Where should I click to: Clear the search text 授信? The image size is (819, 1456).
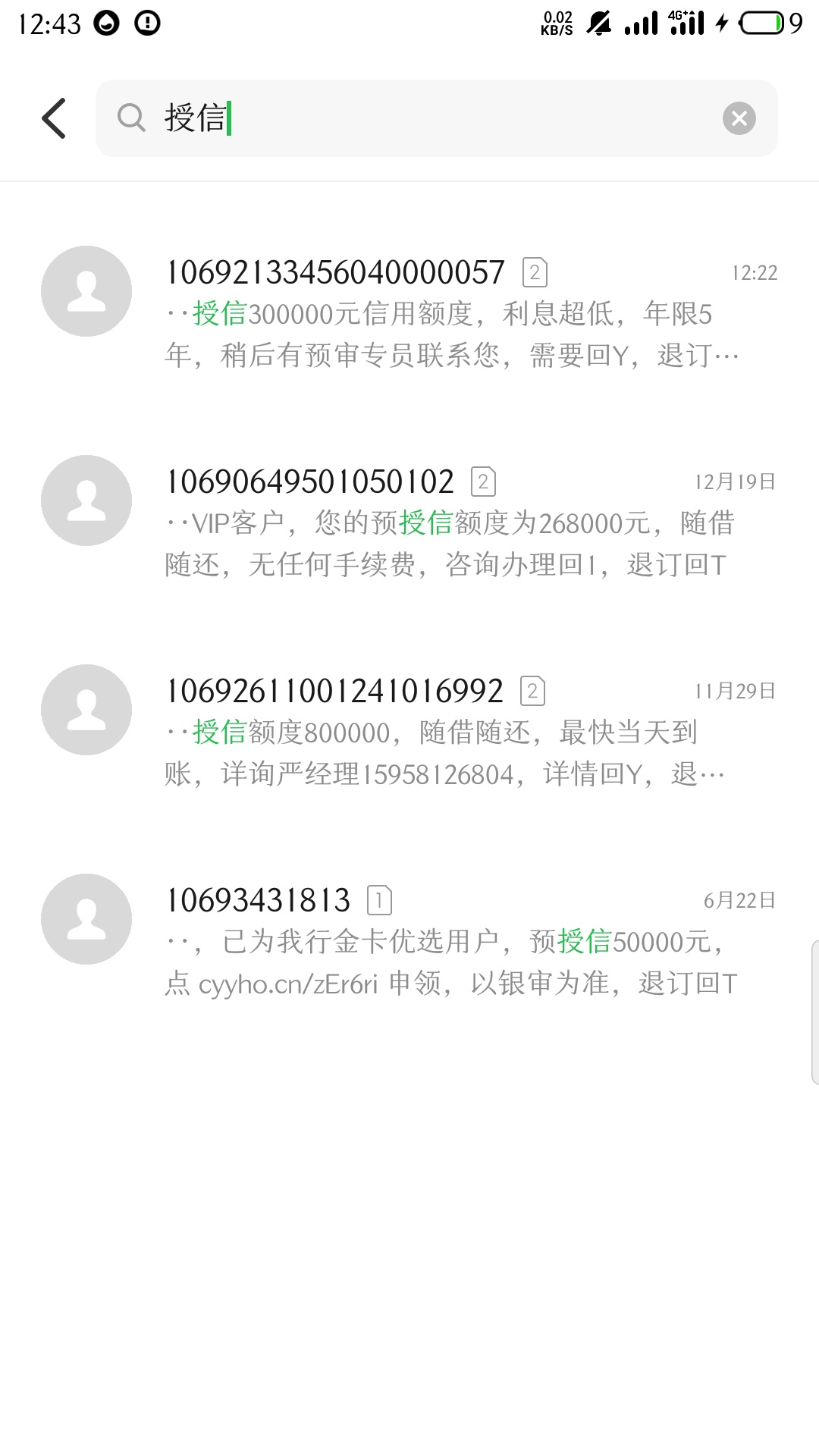[x=739, y=118]
